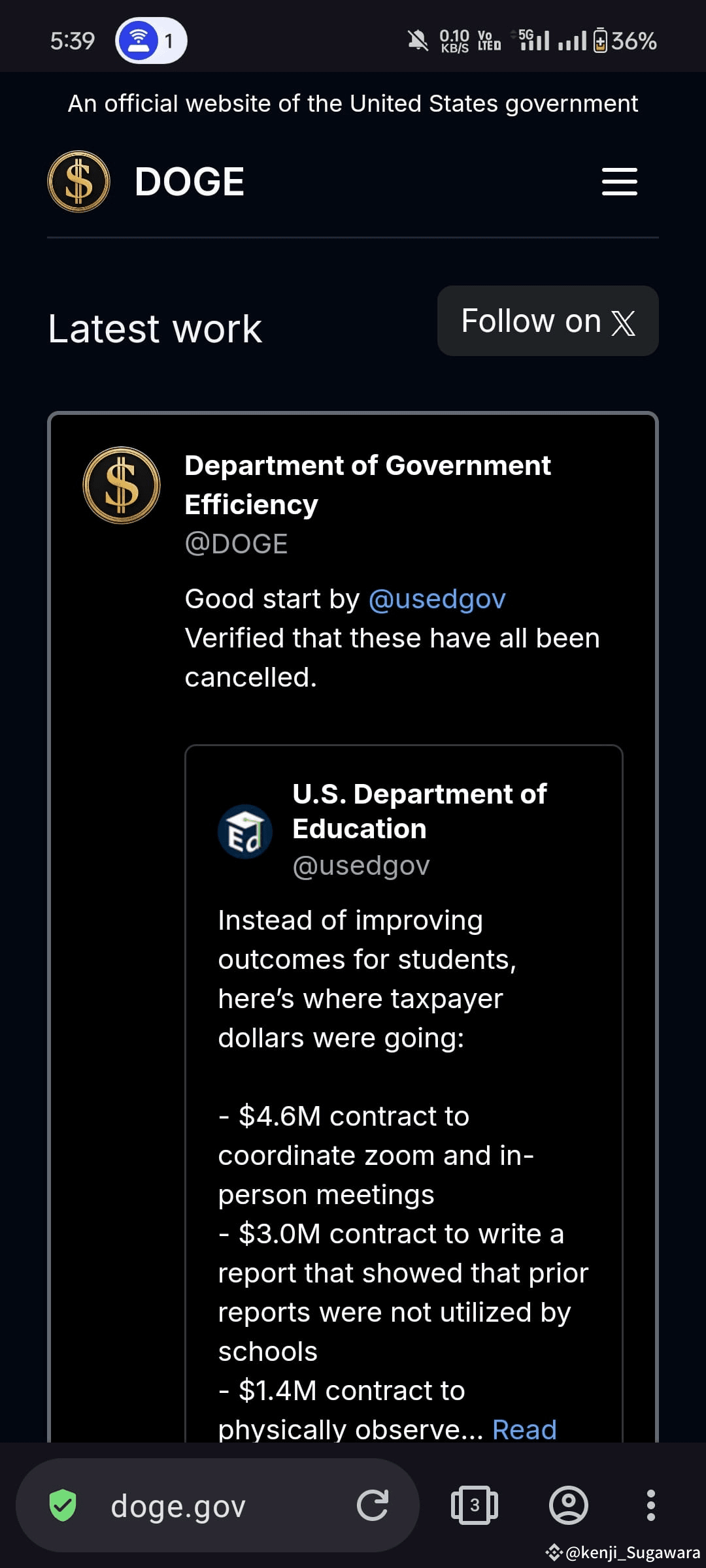This screenshot has width=706, height=1568.
Task: Select the Latest work heading
Action: click(x=156, y=329)
